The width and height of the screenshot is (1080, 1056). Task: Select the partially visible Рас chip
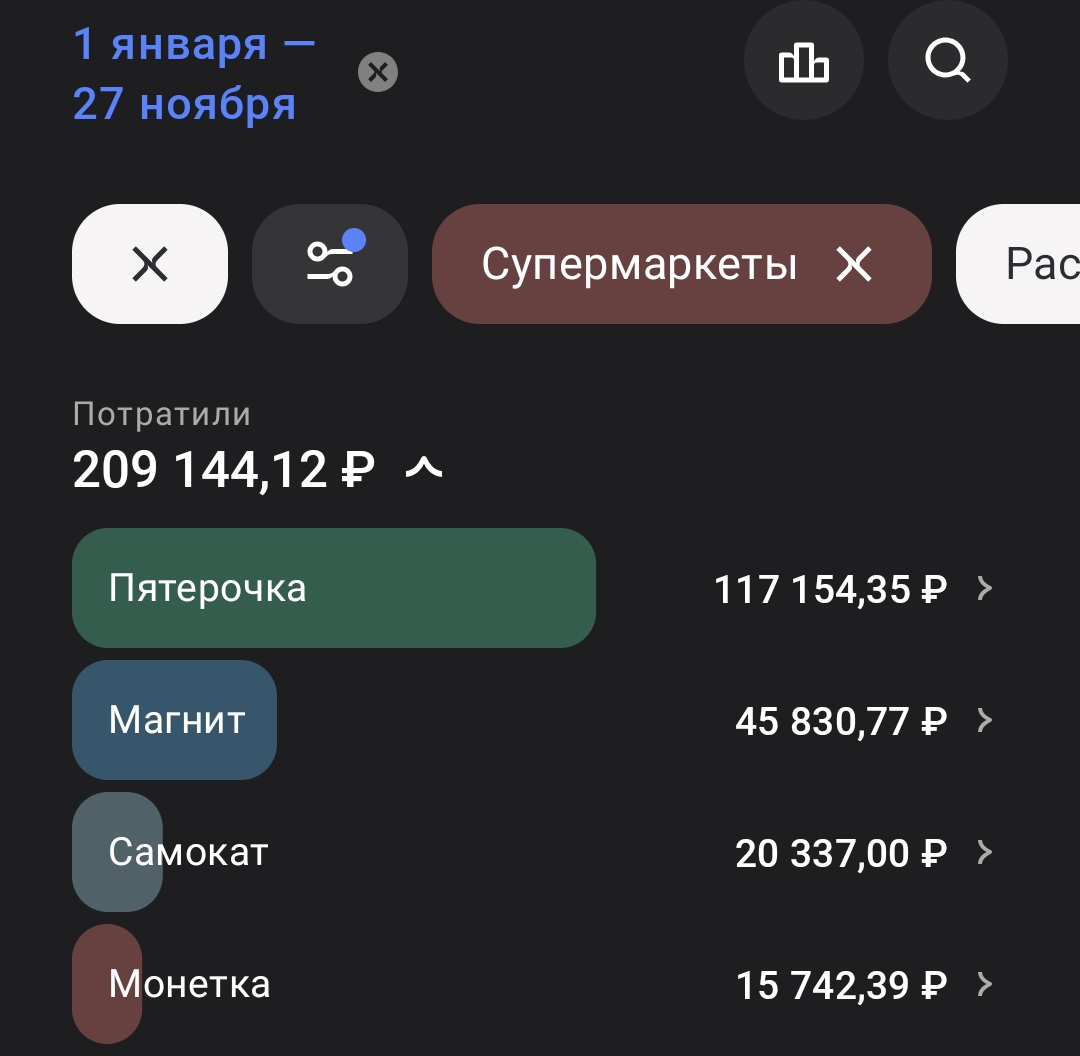point(1019,264)
